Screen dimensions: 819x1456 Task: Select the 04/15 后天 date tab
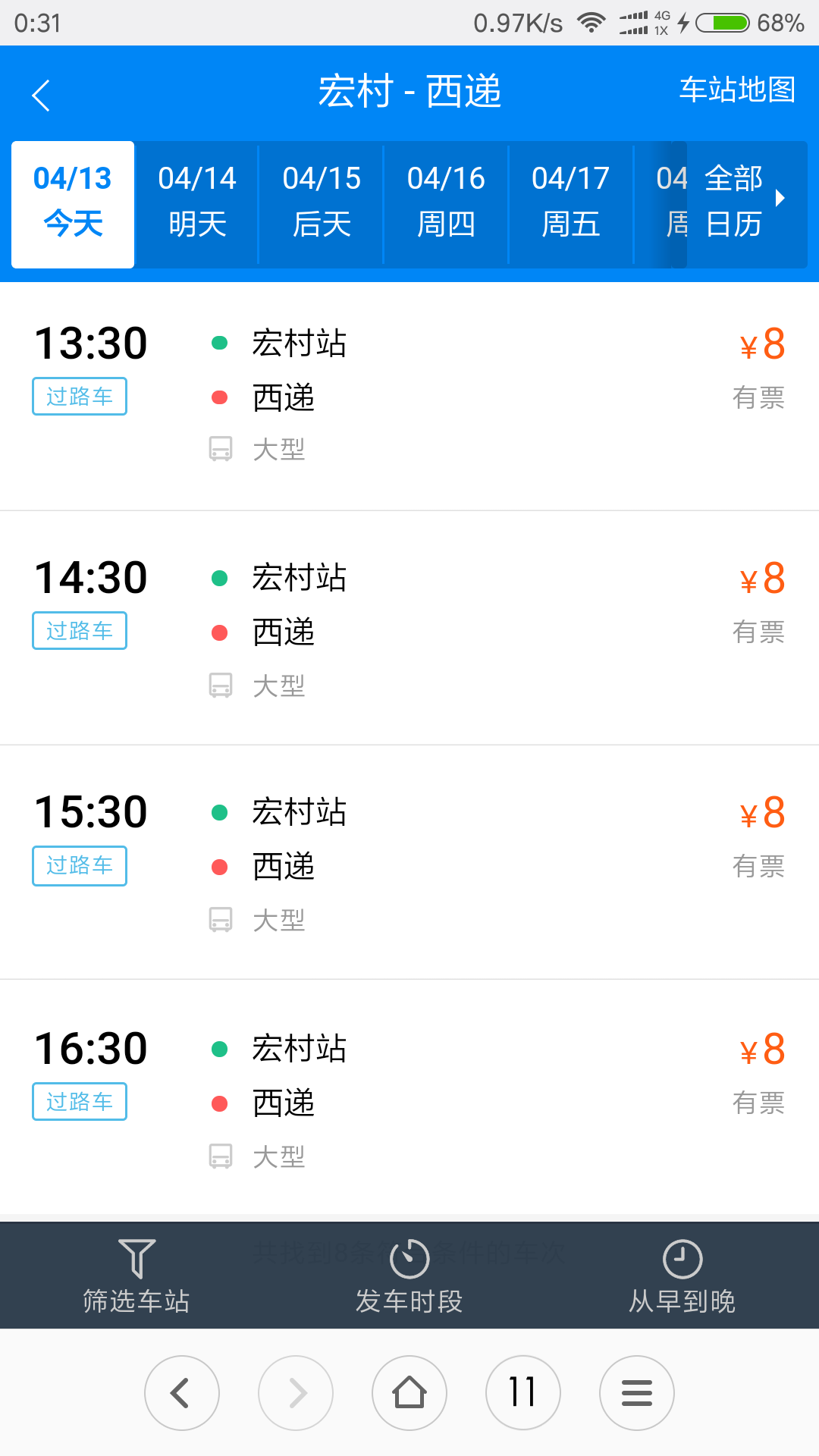click(x=322, y=203)
